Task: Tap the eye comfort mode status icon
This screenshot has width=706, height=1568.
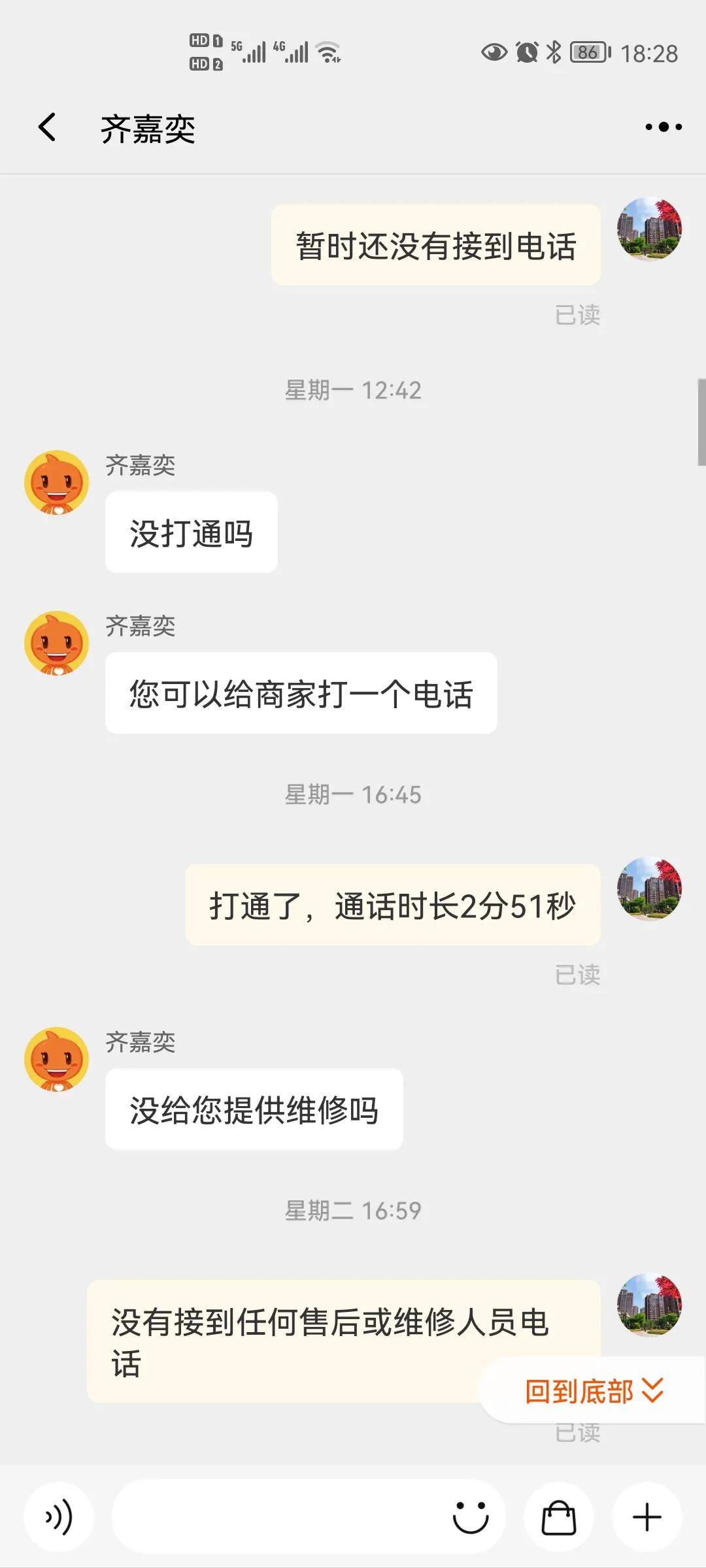Action: point(494,52)
